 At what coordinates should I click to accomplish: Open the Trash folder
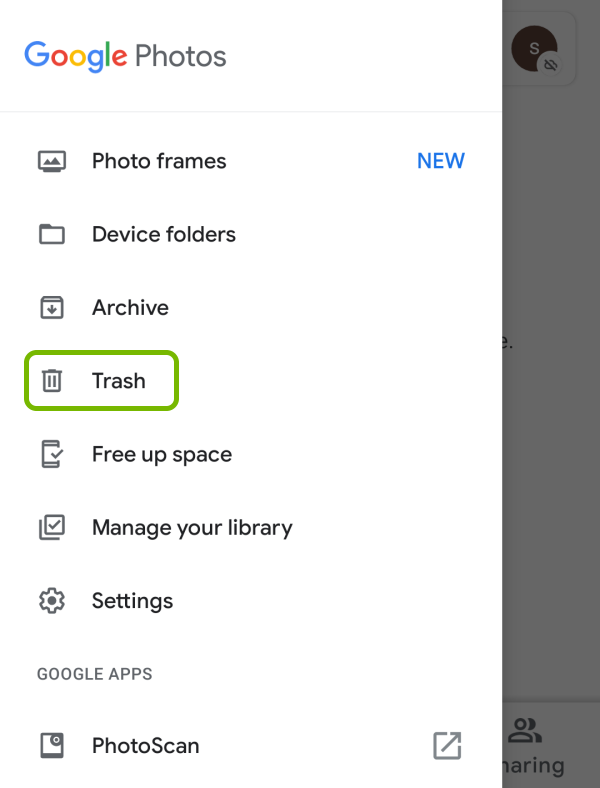[118, 381]
